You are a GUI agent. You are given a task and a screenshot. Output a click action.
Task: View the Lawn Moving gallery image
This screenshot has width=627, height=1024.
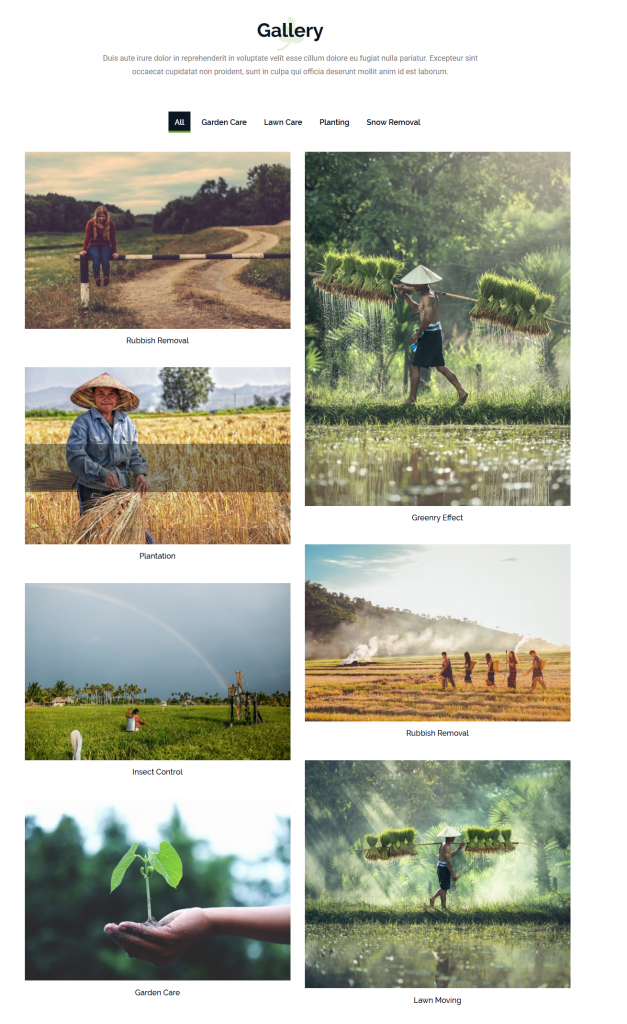(x=437, y=873)
